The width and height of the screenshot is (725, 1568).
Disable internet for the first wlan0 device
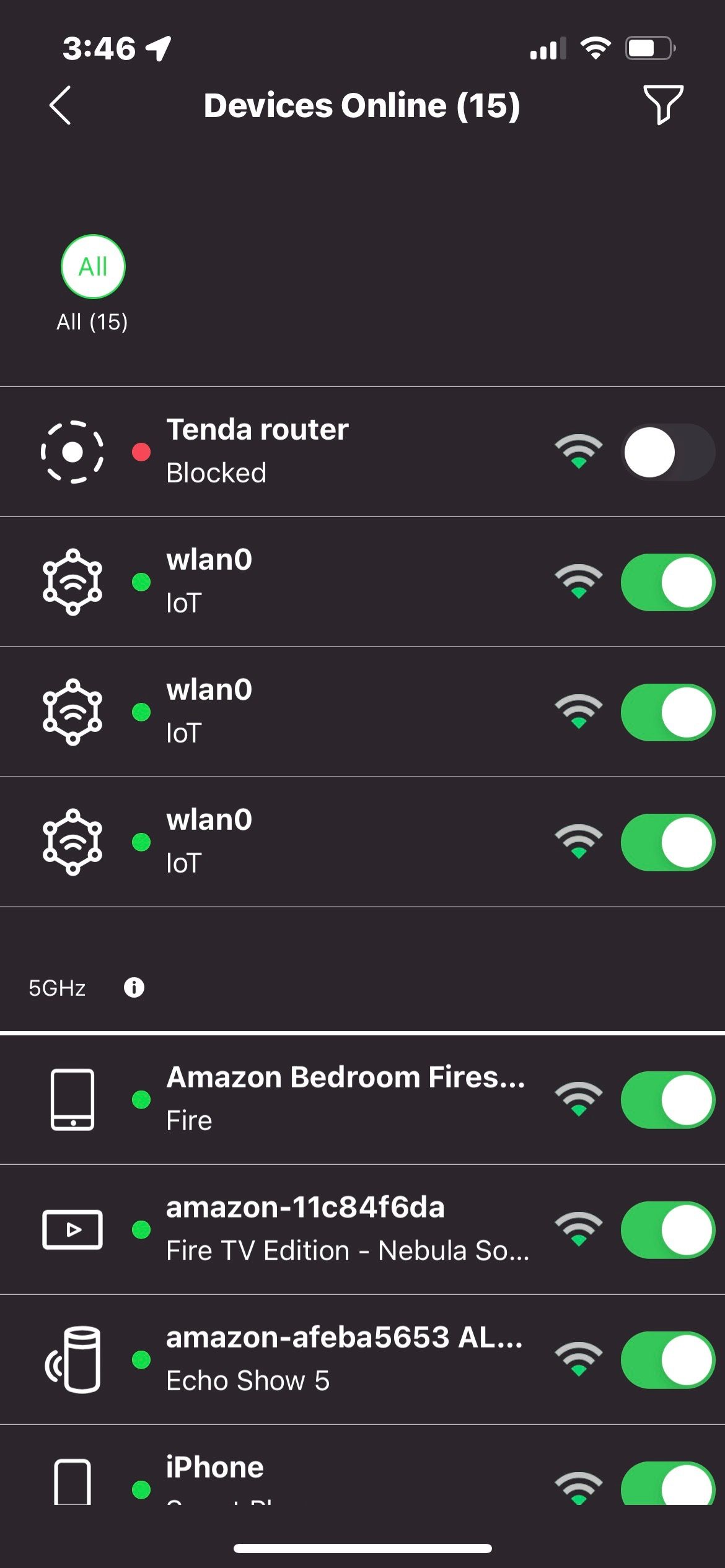point(667,581)
